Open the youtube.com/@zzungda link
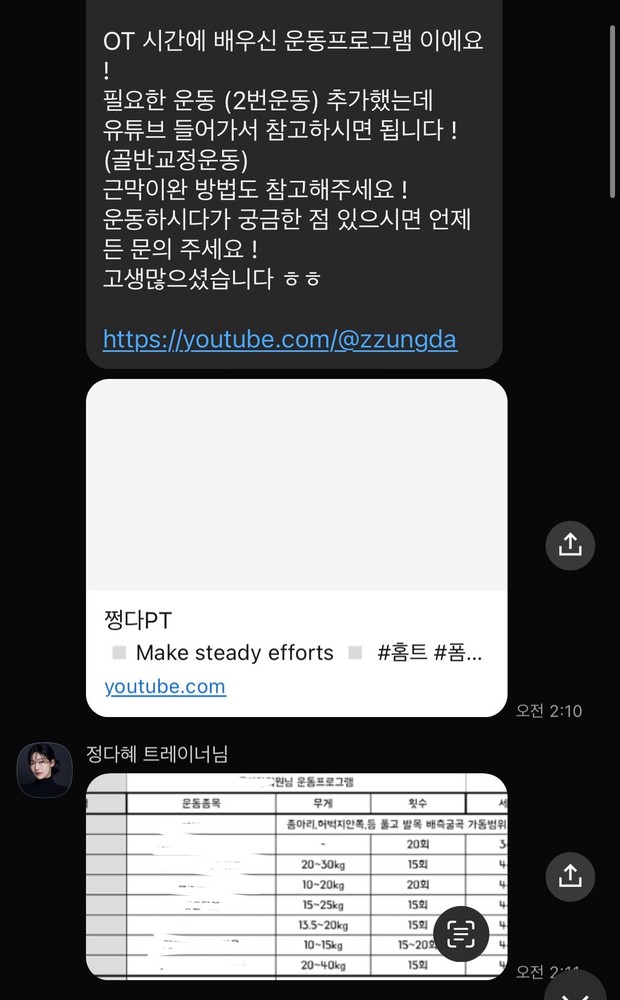Screen dimensions: 620x1000 (x=279, y=340)
